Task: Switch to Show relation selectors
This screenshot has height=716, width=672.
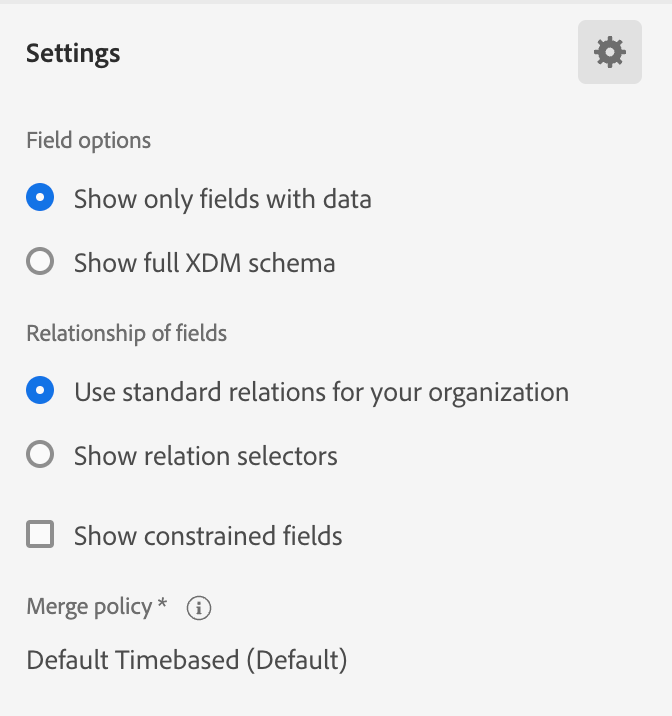Action: pos(40,456)
